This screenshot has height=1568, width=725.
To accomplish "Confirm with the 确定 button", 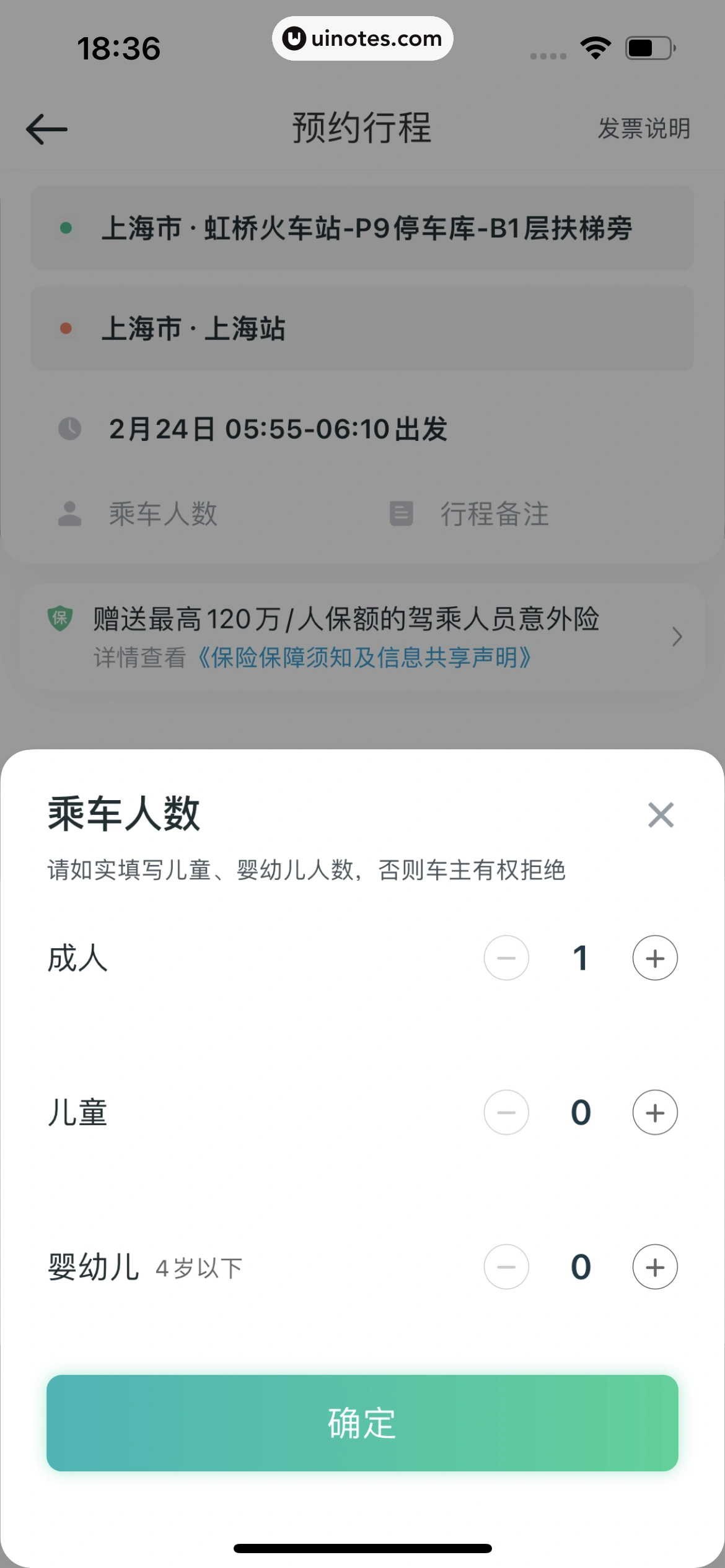I will tap(362, 1423).
